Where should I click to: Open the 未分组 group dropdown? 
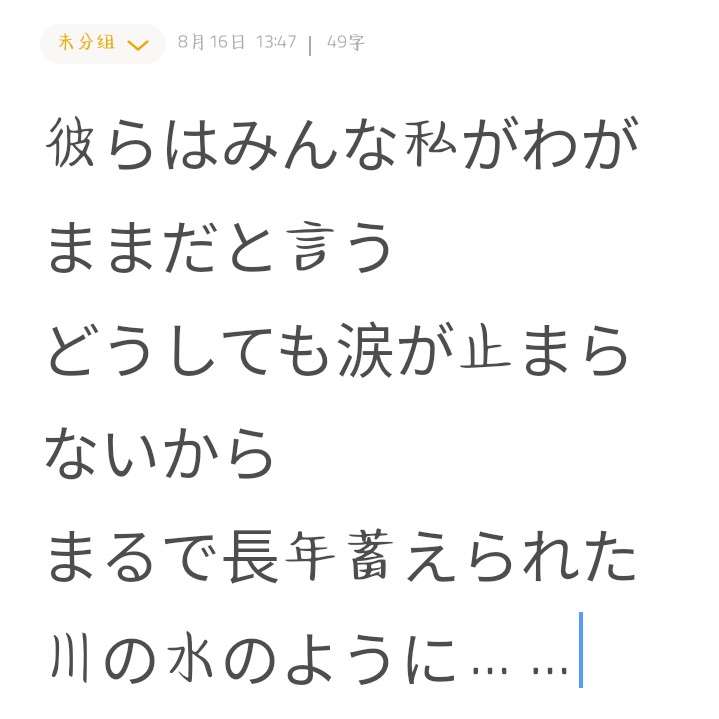point(102,44)
